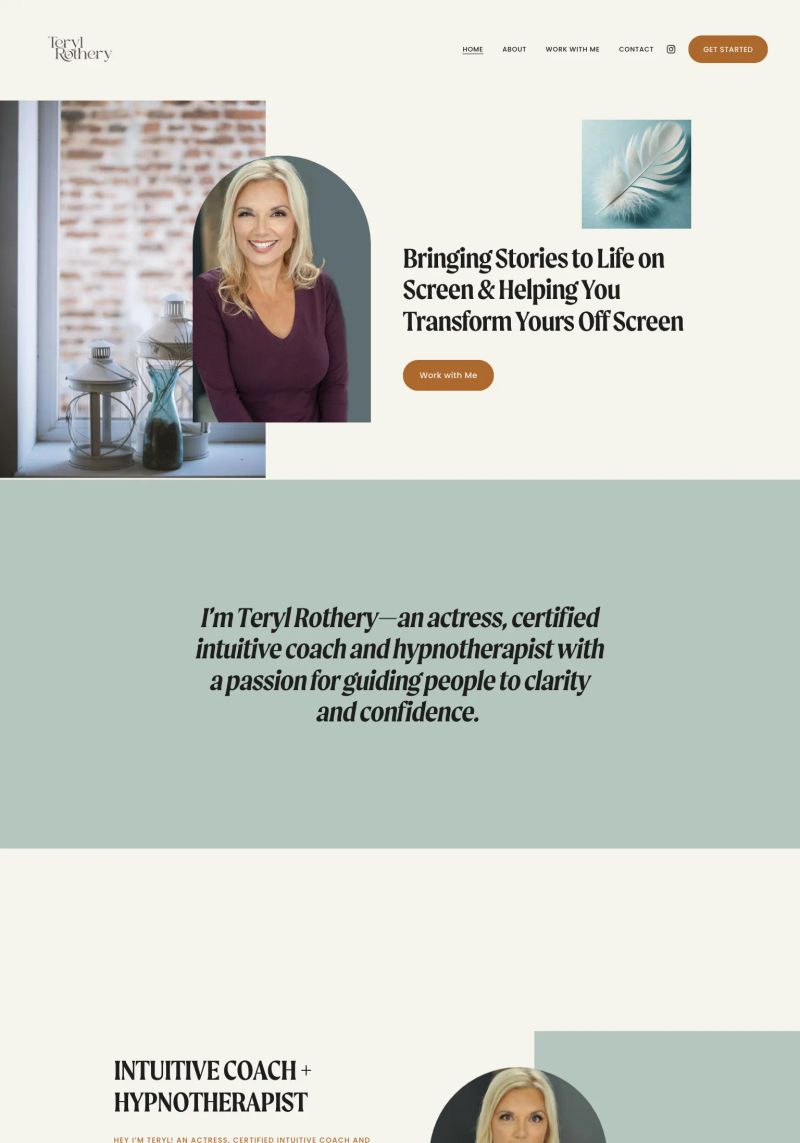Open the Work With Me nav link
The image size is (800, 1143).
(572, 49)
